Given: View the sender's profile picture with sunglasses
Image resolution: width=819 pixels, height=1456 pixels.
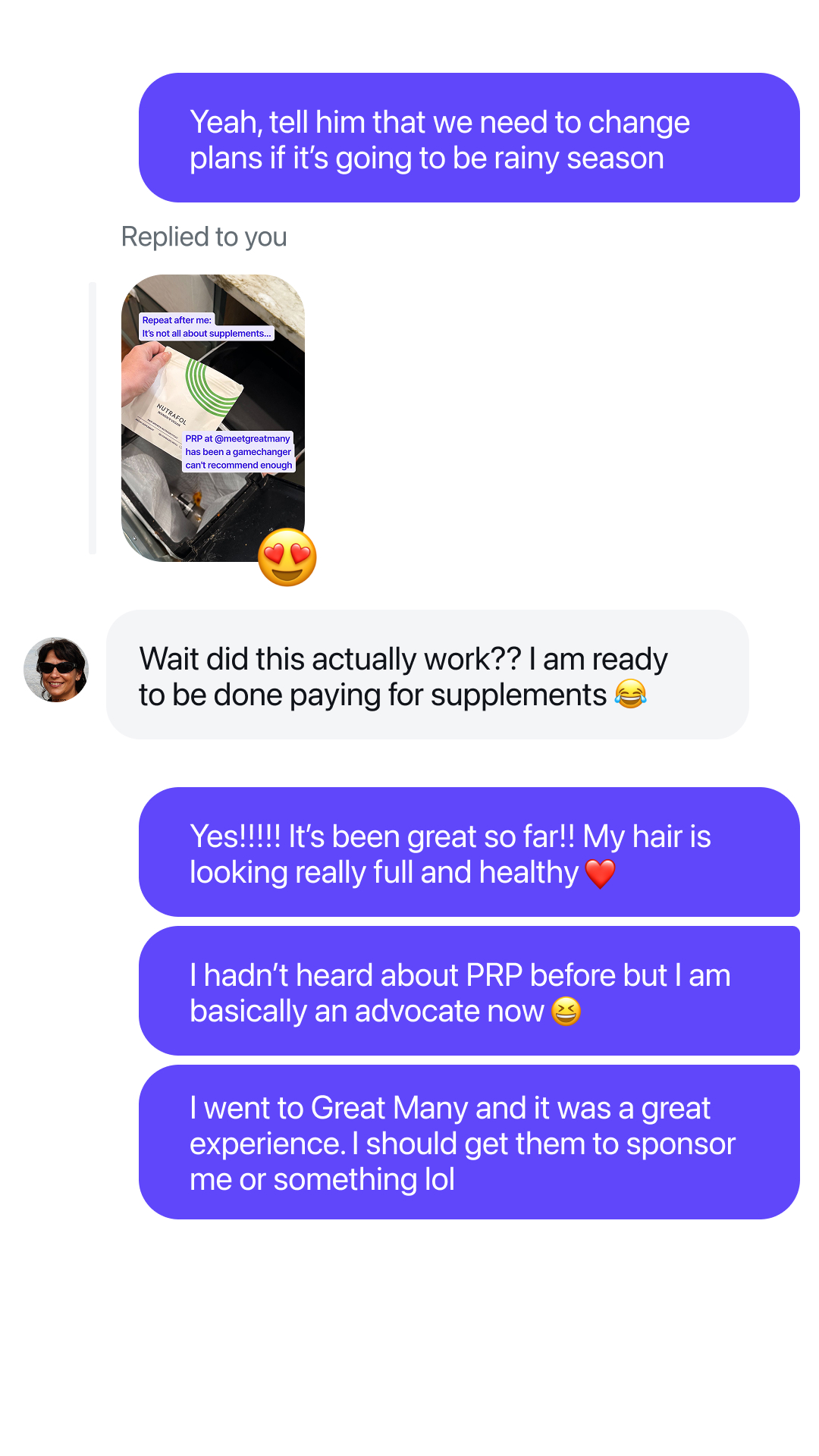Looking at the screenshot, I should click(x=56, y=670).
